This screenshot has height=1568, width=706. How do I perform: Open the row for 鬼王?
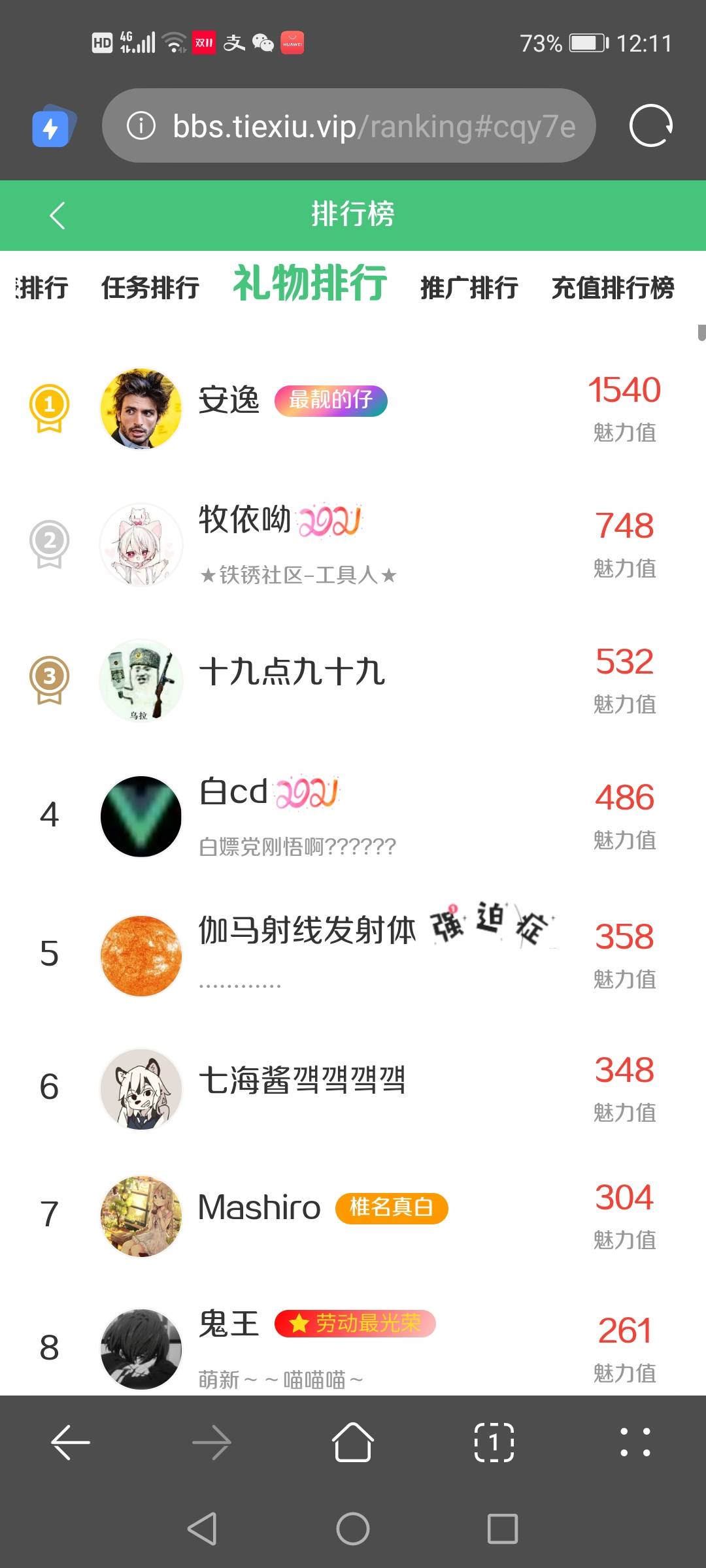pyautogui.click(x=229, y=1325)
